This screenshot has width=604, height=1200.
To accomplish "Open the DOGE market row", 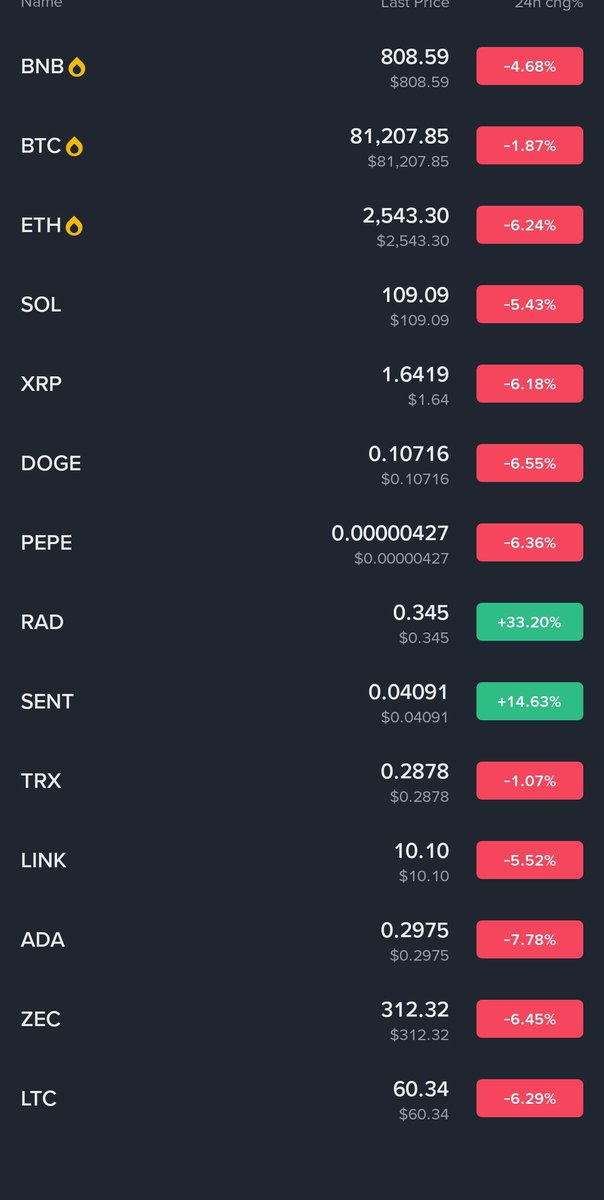I will pos(51,463).
